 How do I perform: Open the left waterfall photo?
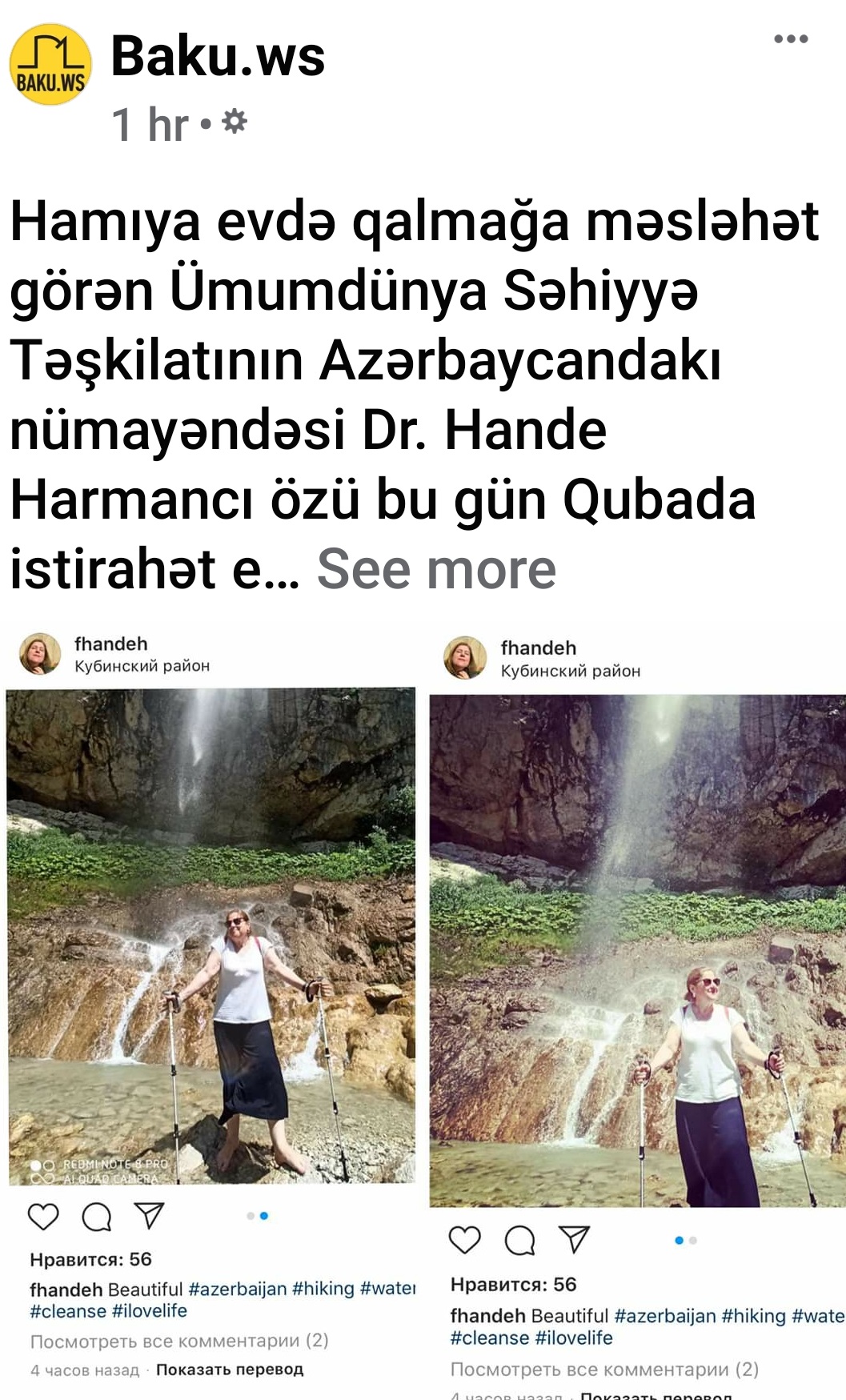tap(211, 935)
